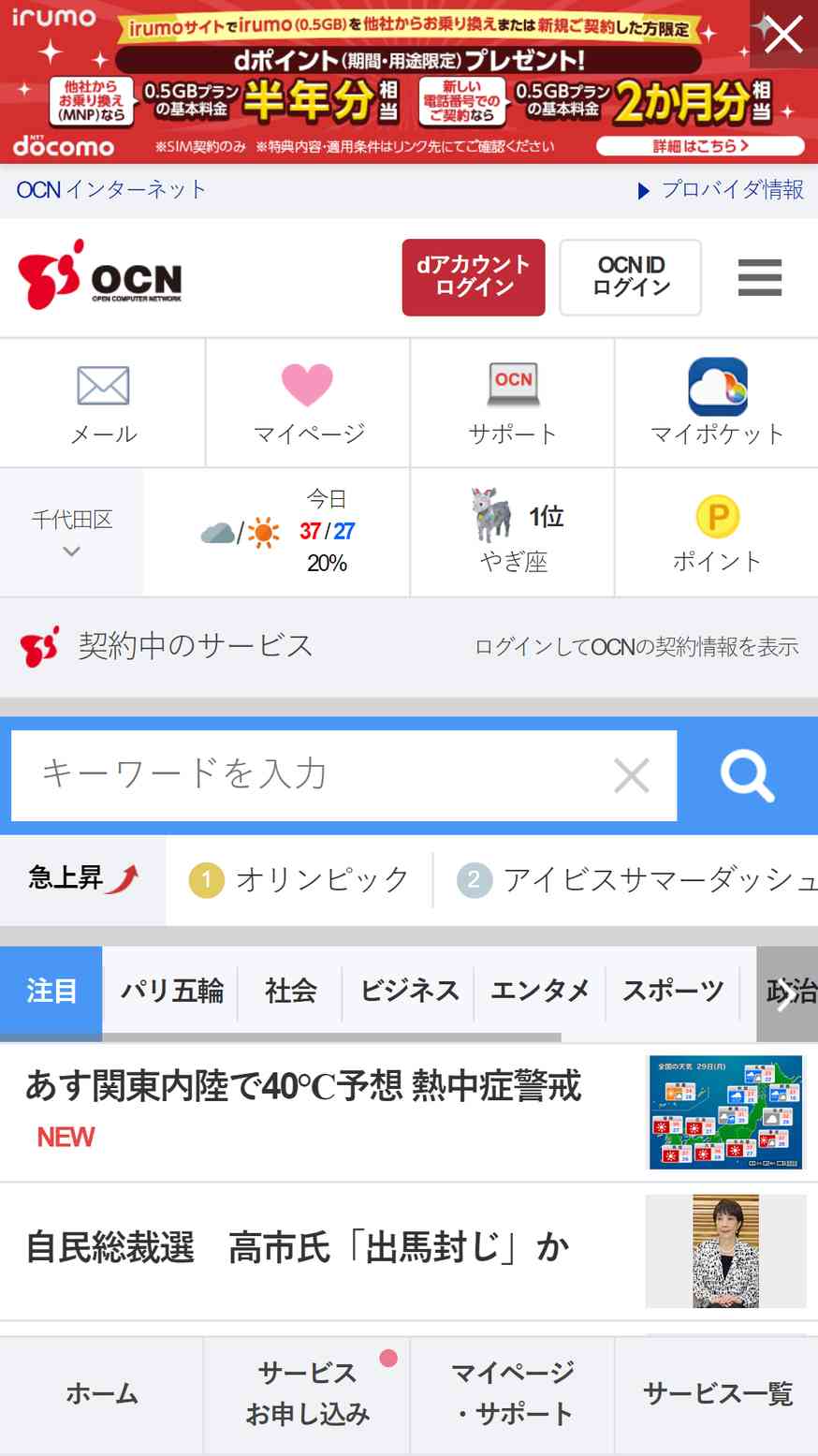Tap the OCN ID ログイン button
This screenshot has width=818, height=1456.
click(631, 277)
